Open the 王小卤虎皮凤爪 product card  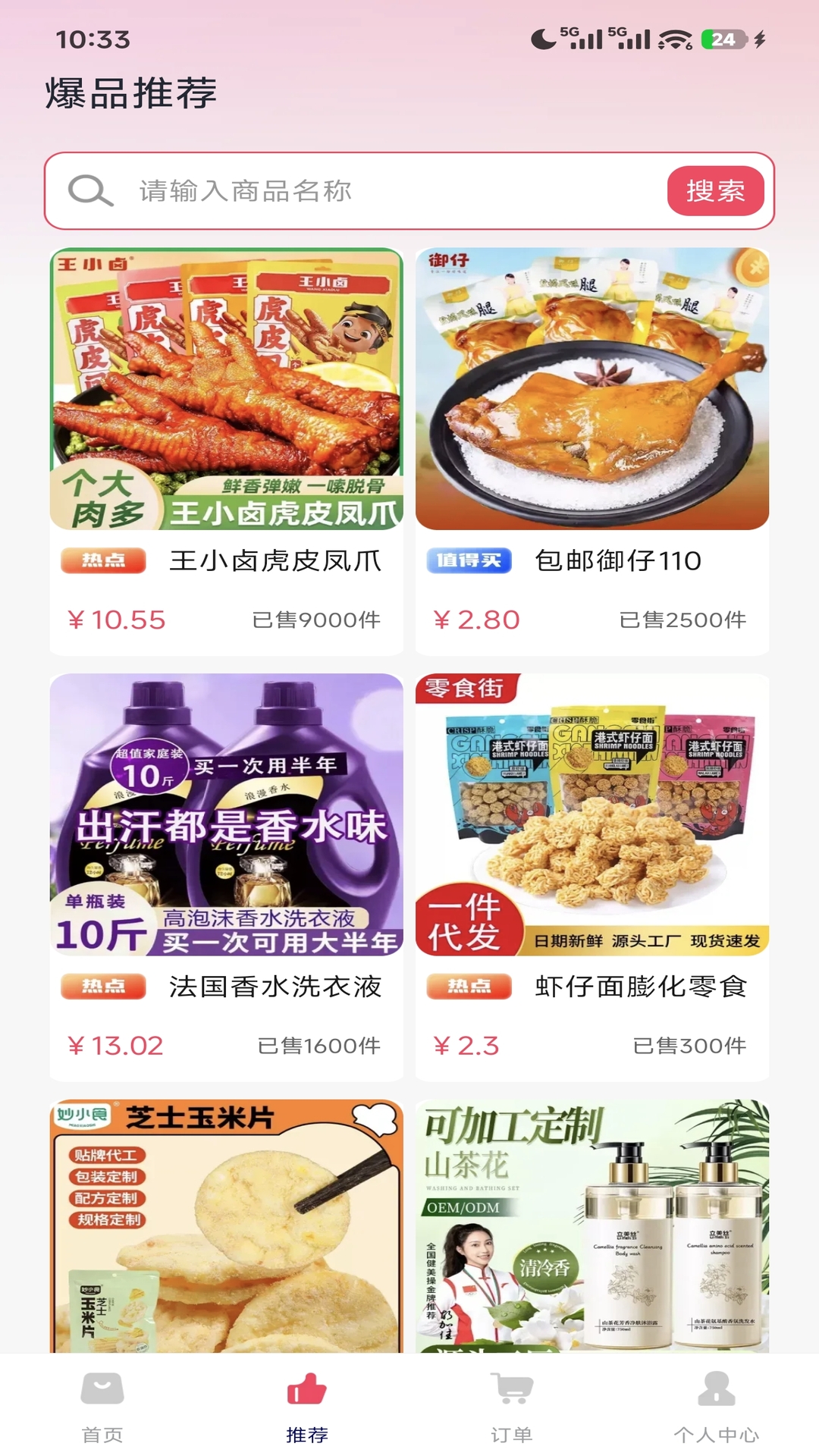pyautogui.click(x=226, y=451)
